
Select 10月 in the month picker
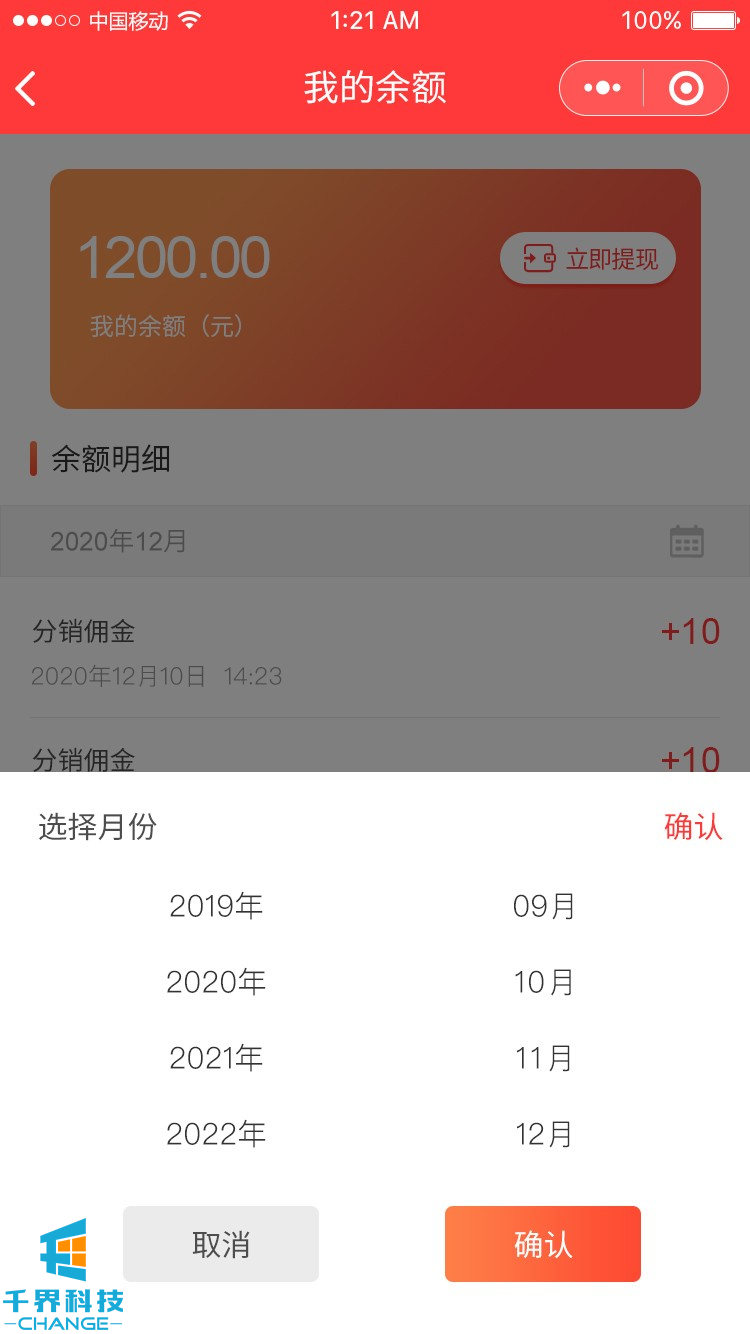544,982
